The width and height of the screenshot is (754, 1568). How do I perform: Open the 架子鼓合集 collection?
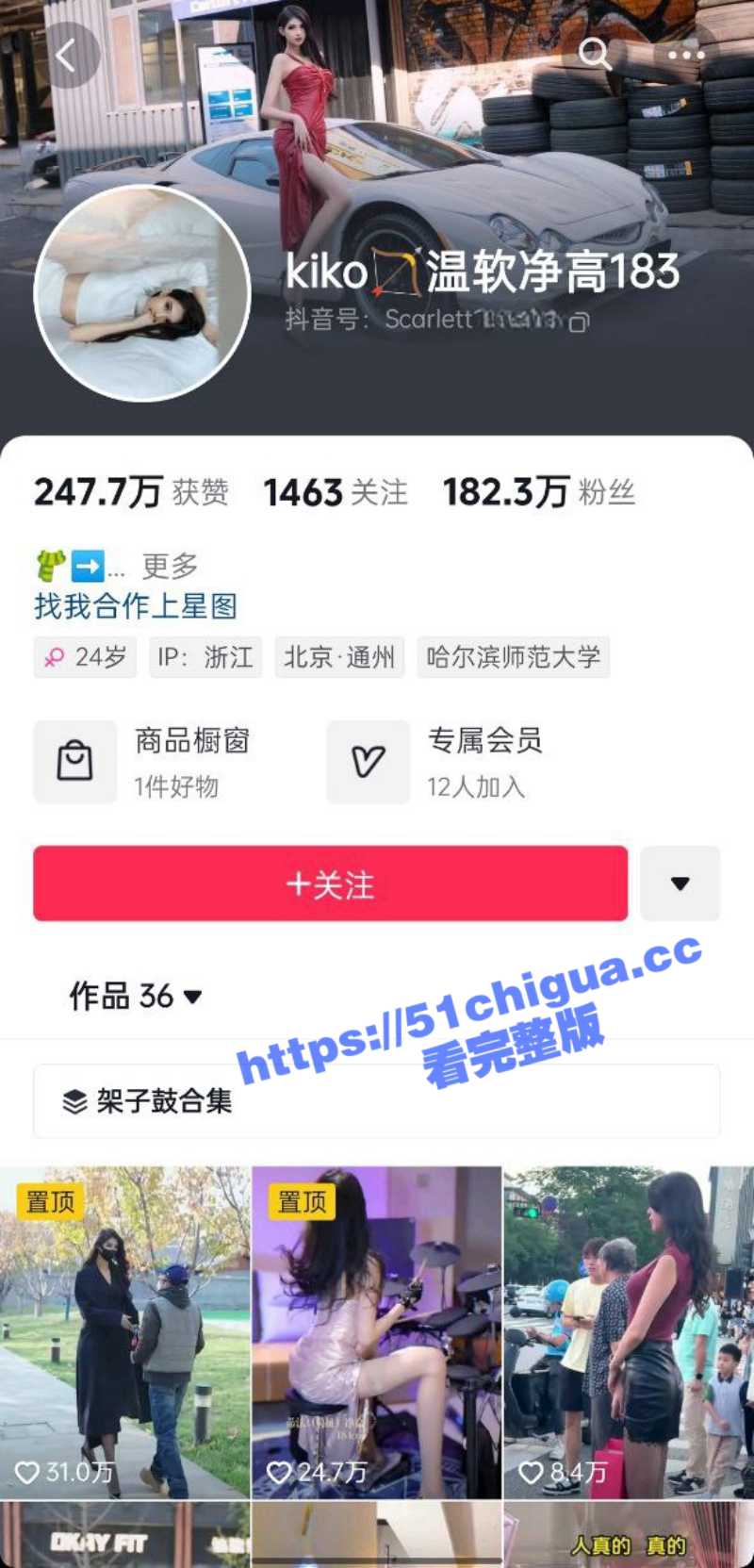click(376, 1100)
